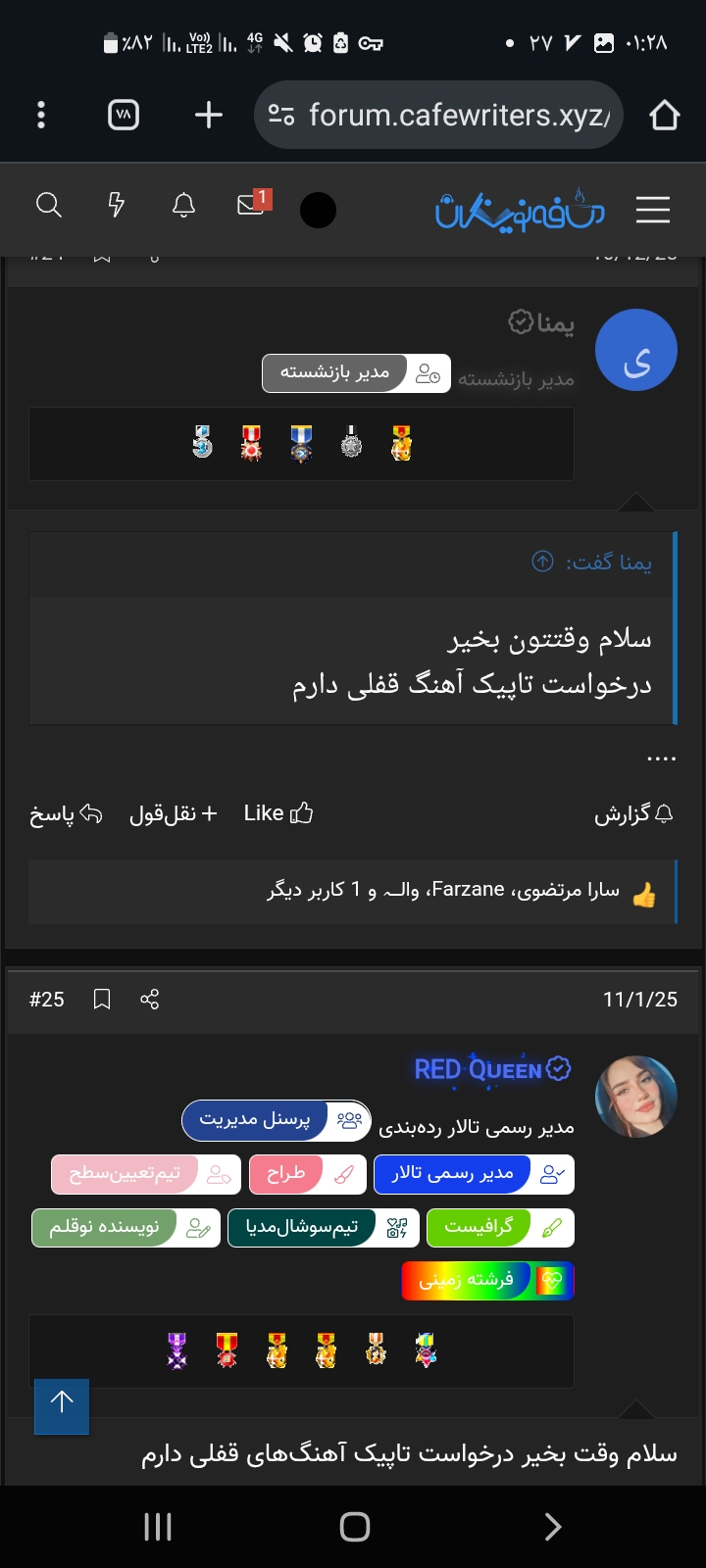The height and width of the screenshot is (1568, 706).
Task: Bookmark post #25
Action: point(102,1000)
